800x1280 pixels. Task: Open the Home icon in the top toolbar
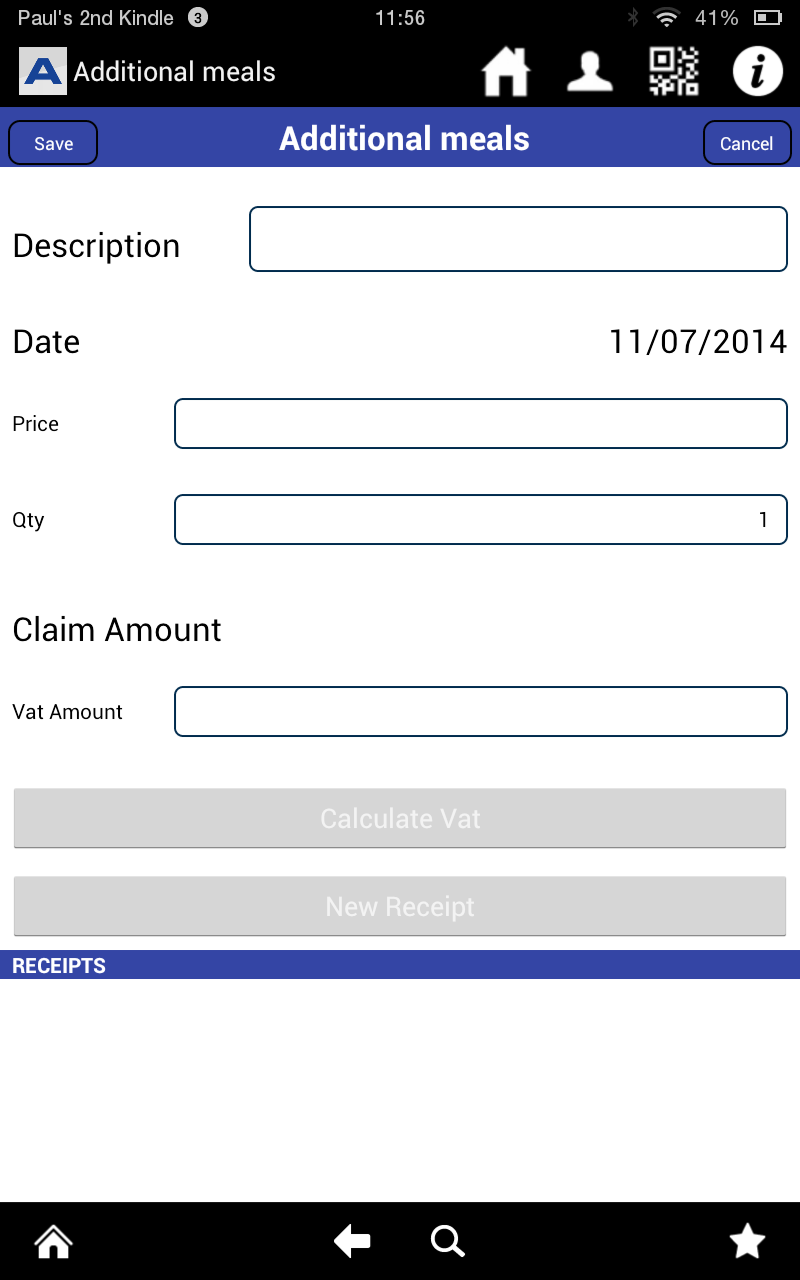[x=506, y=71]
